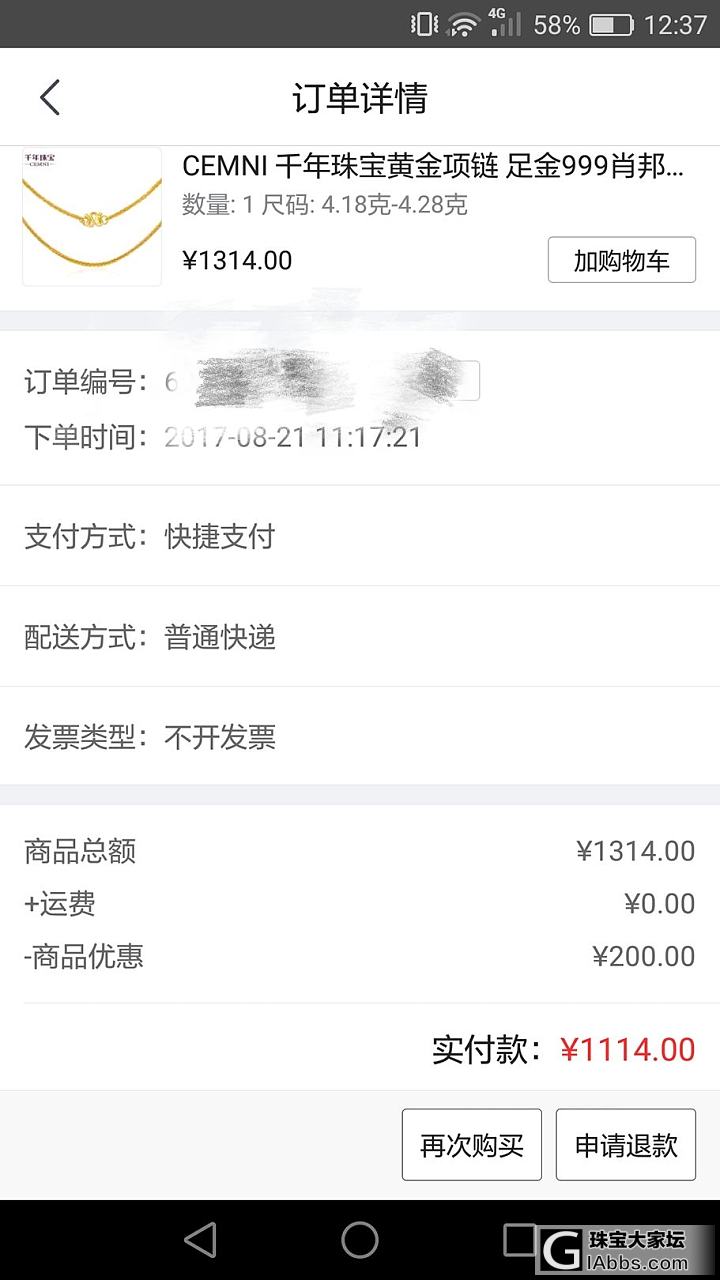
Task: Tap the 加购物车 button
Action: click(x=621, y=261)
